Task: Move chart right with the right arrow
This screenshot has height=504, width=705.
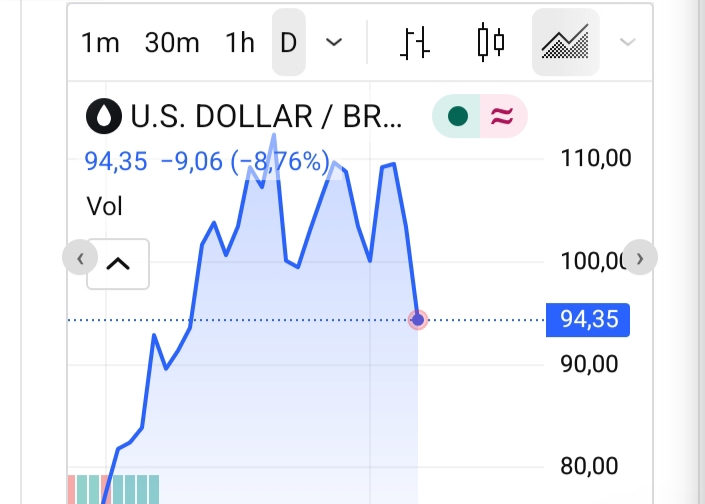Action: pyautogui.click(x=640, y=258)
